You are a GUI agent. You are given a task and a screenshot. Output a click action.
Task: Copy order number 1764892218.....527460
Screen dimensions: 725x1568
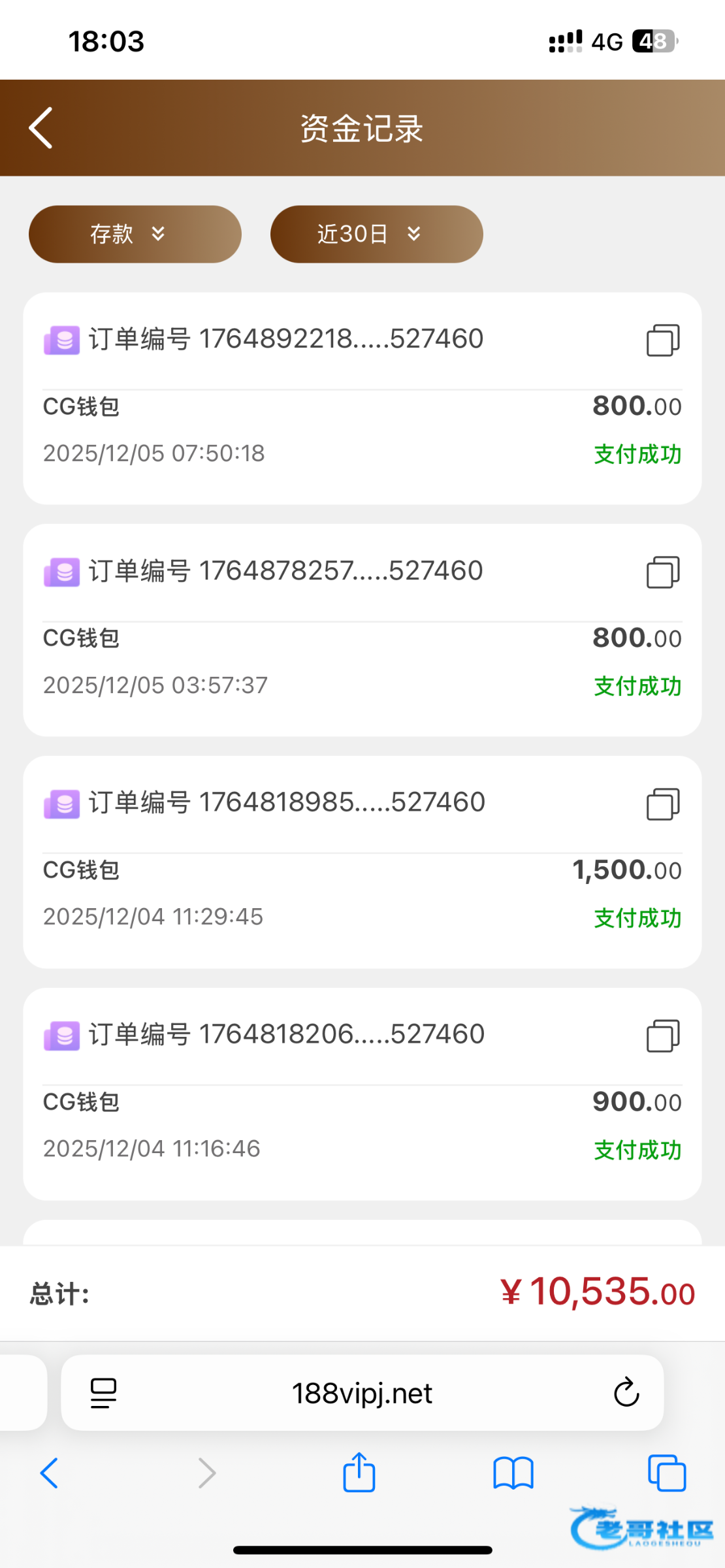coord(663,340)
